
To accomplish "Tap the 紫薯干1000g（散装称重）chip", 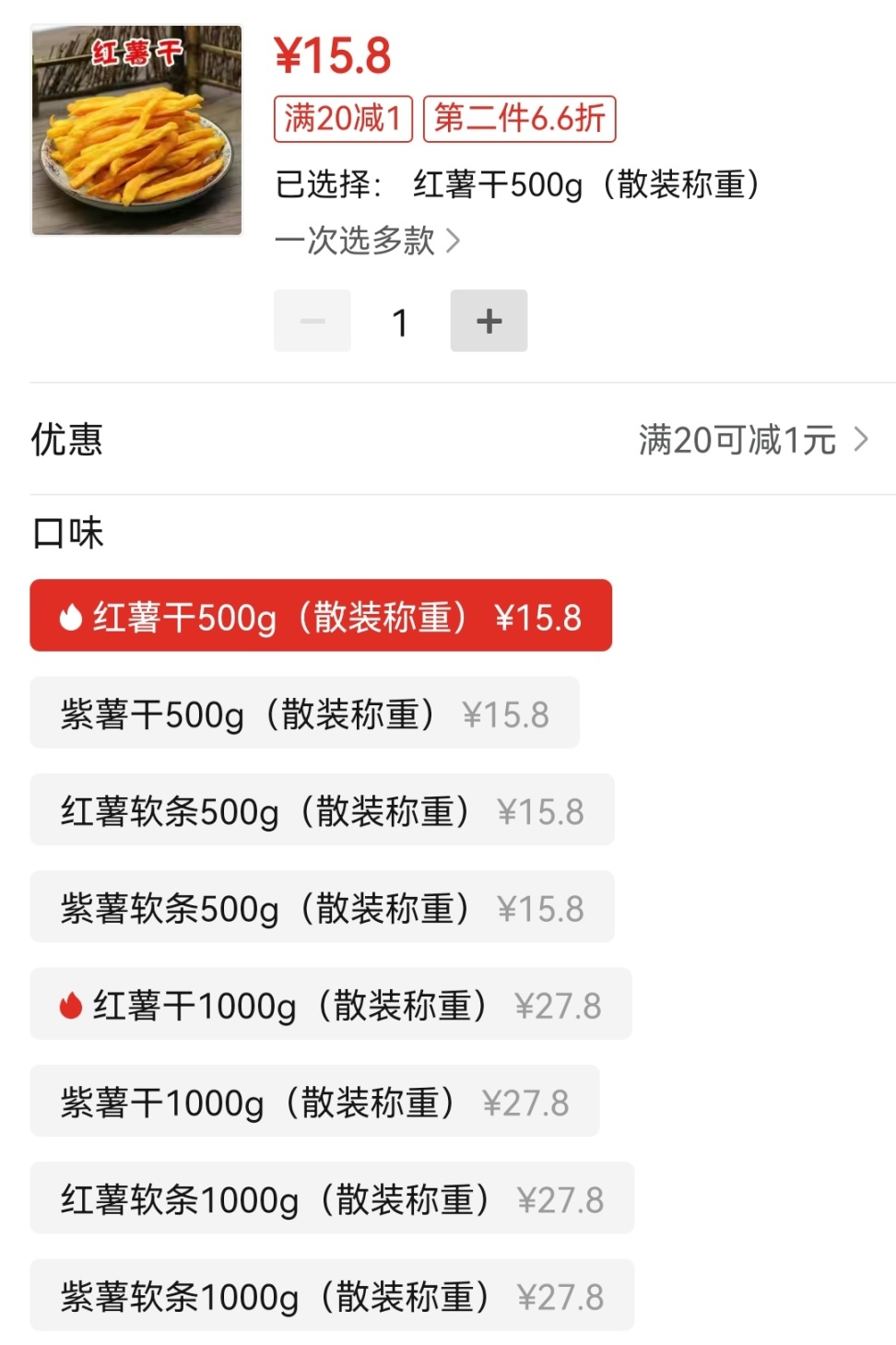I will pos(314,1101).
